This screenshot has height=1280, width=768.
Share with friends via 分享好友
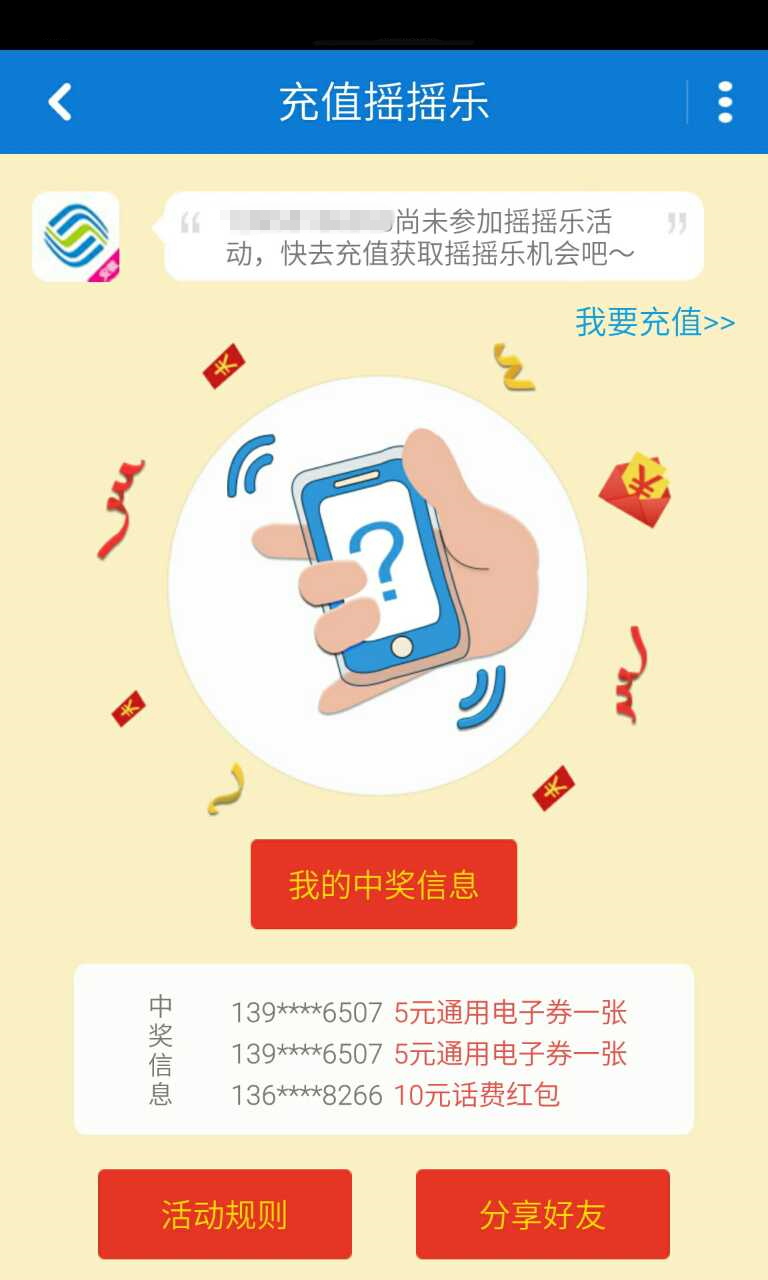(x=542, y=1214)
